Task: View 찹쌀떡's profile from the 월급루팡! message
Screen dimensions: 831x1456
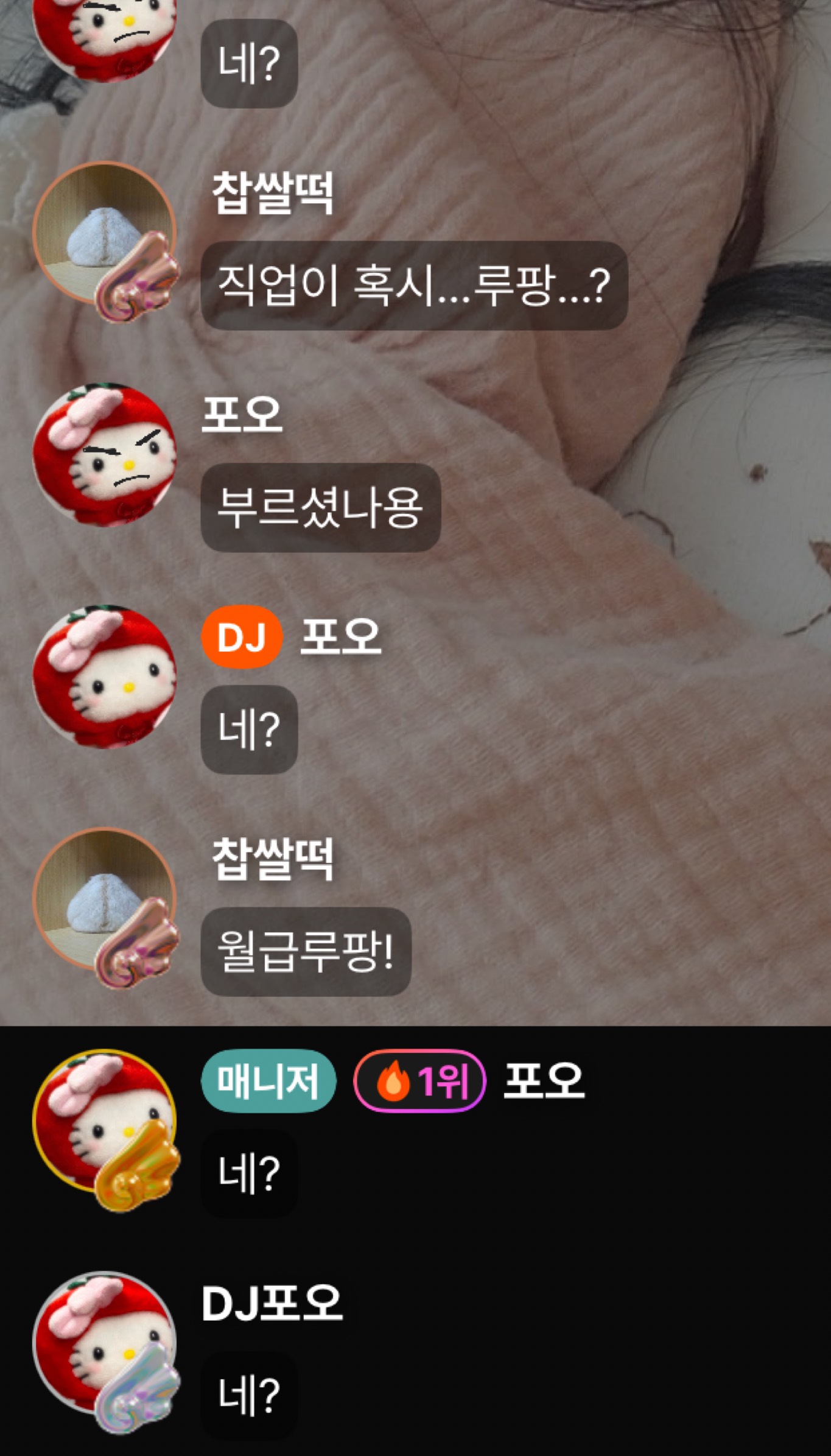Action: [x=104, y=899]
